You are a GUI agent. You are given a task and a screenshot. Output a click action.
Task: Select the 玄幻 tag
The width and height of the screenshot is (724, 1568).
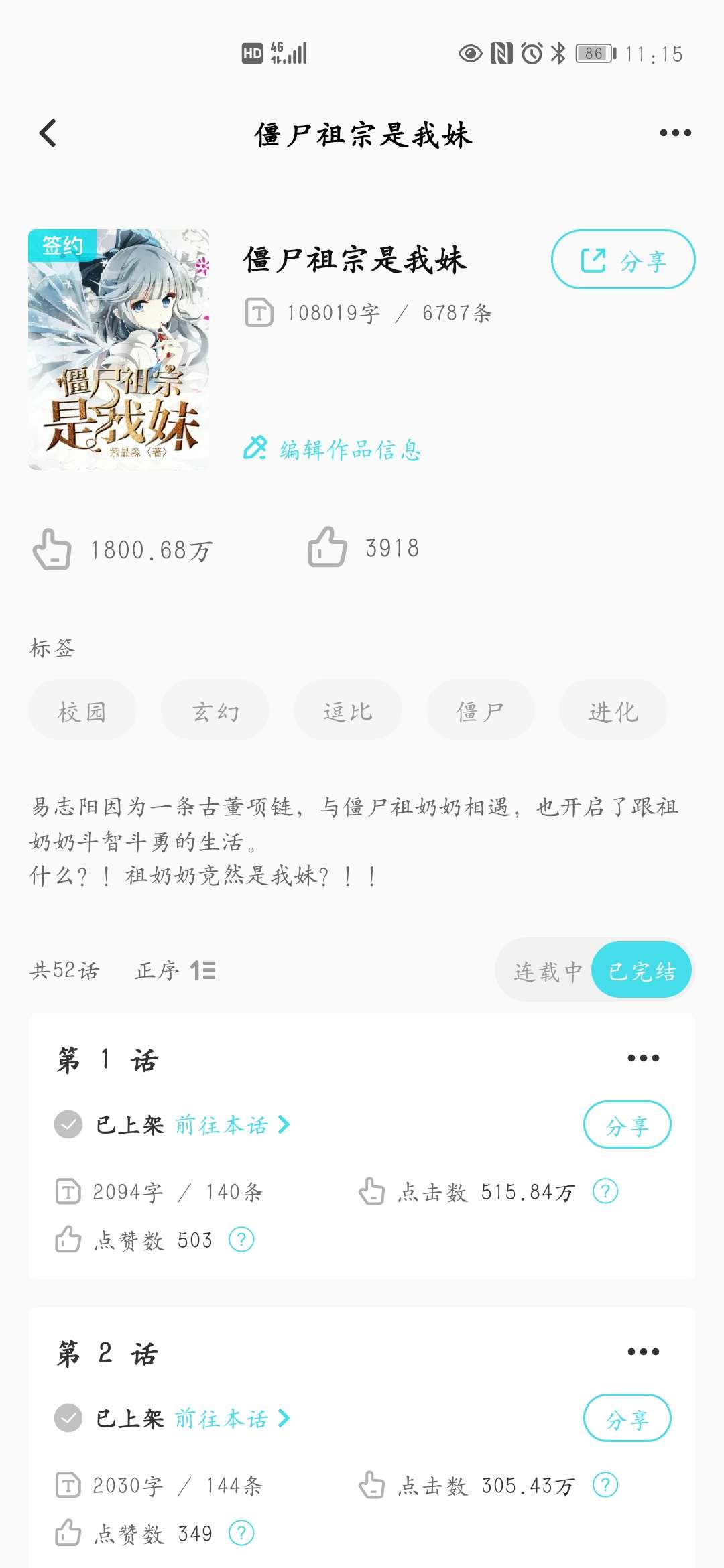coord(215,710)
